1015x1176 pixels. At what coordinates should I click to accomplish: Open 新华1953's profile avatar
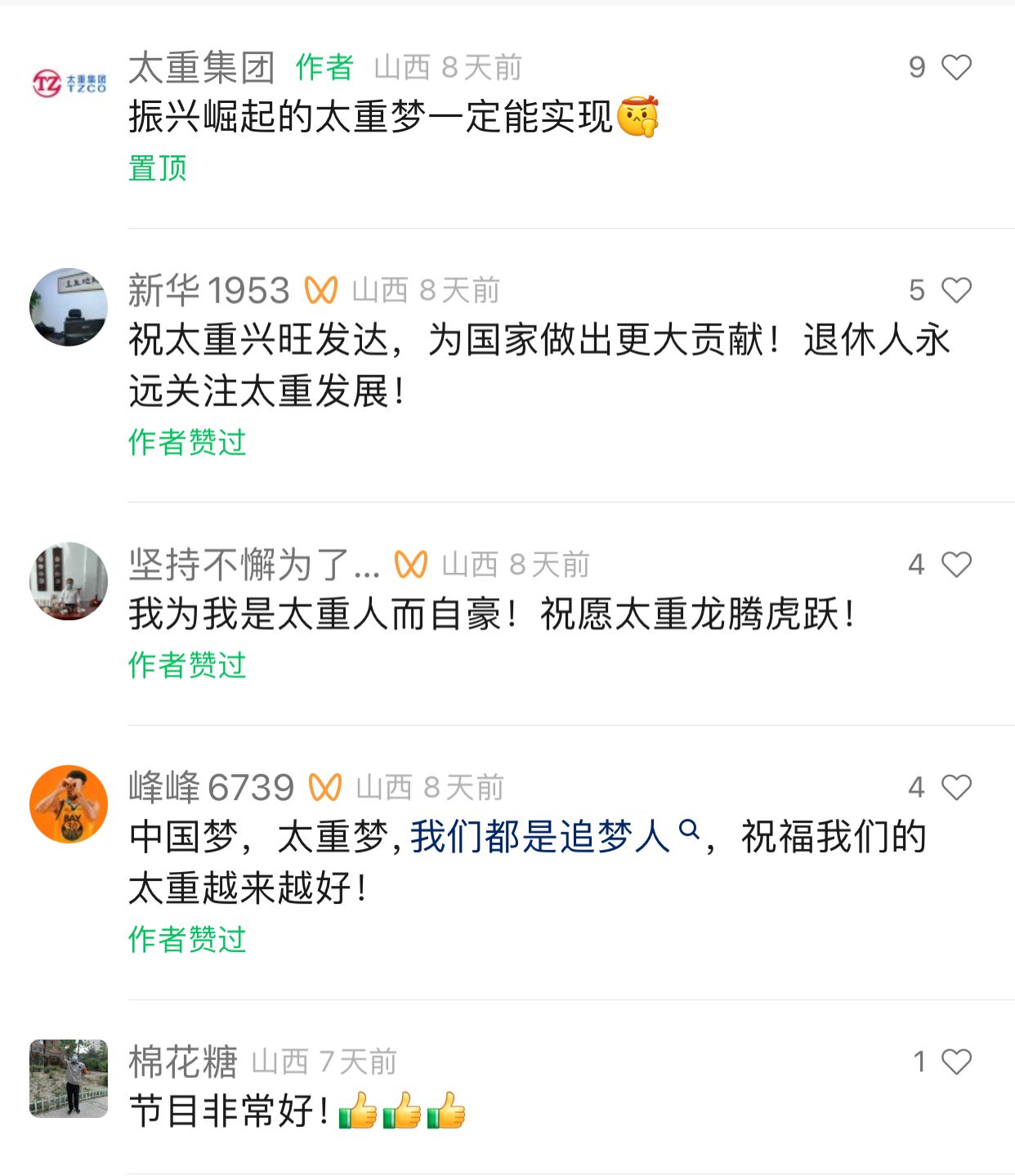tap(69, 306)
